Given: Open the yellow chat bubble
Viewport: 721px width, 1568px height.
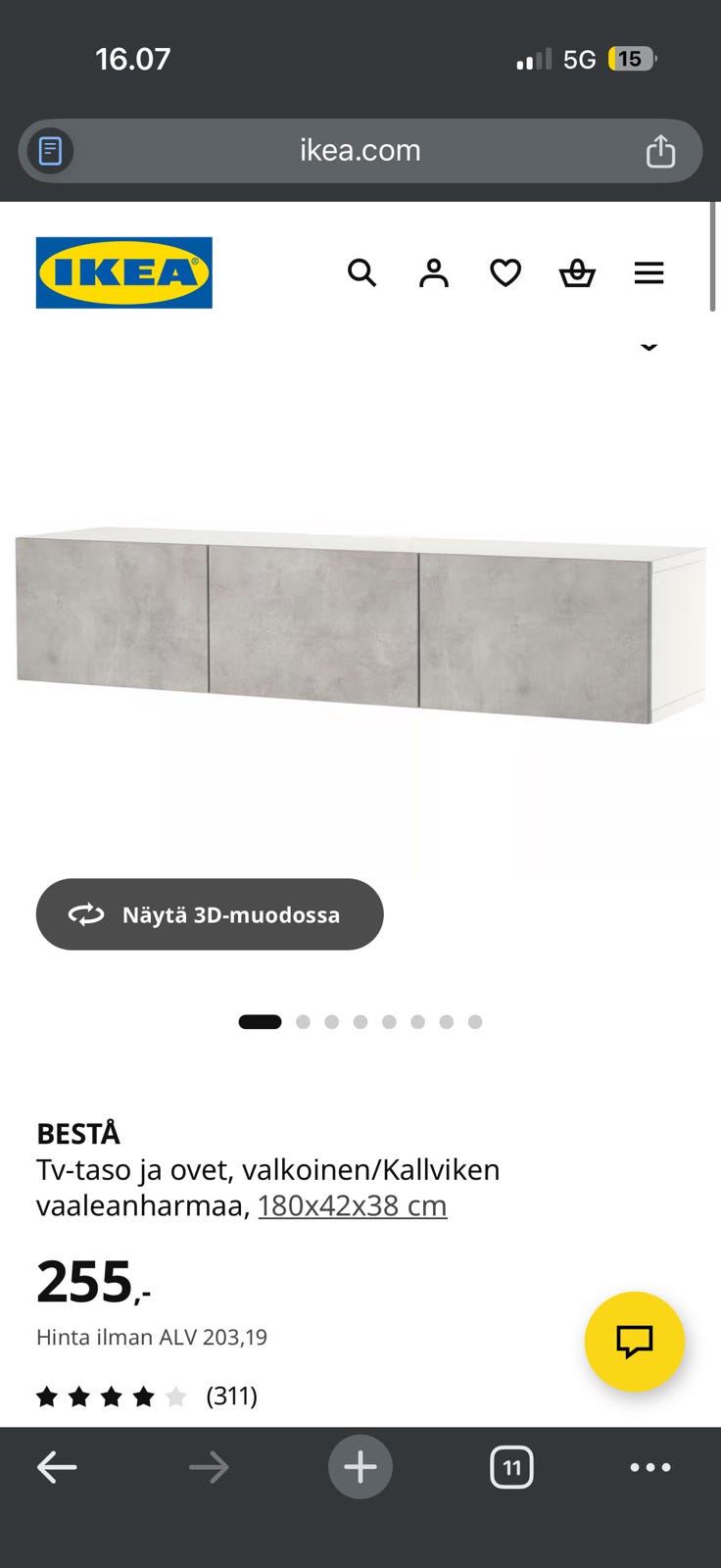Looking at the screenshot, I should pos(634,1343).
